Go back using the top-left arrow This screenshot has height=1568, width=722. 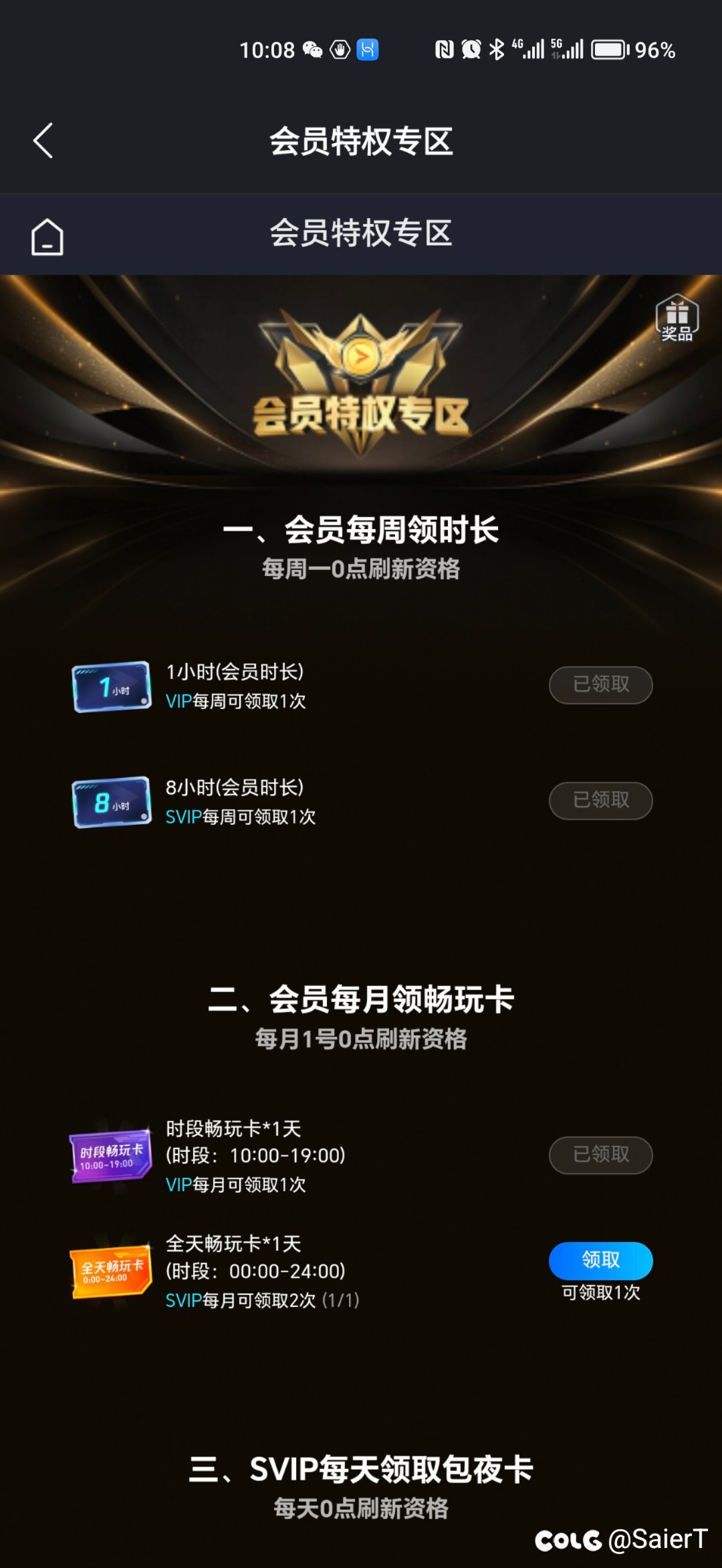coord(43,141)
